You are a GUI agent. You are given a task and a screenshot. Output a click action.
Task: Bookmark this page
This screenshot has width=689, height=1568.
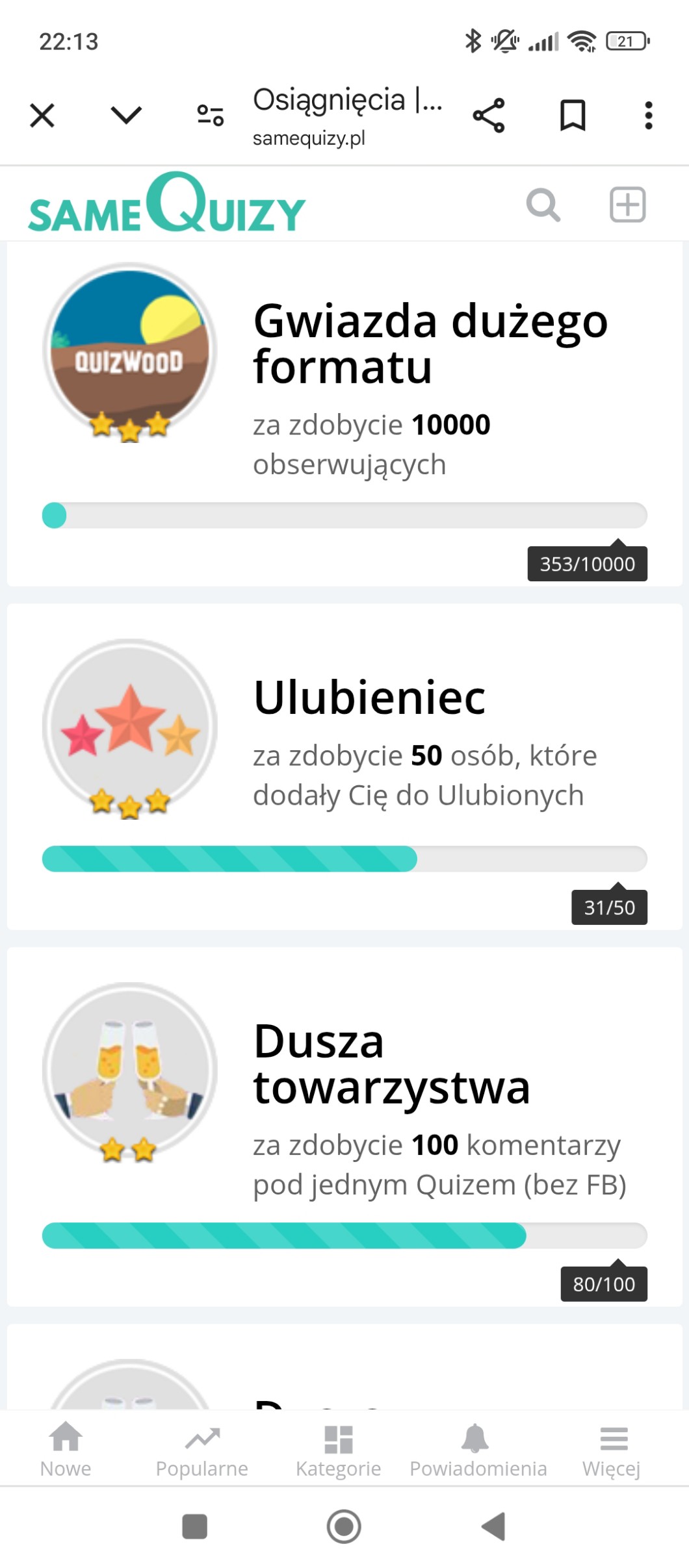(573, 116)
